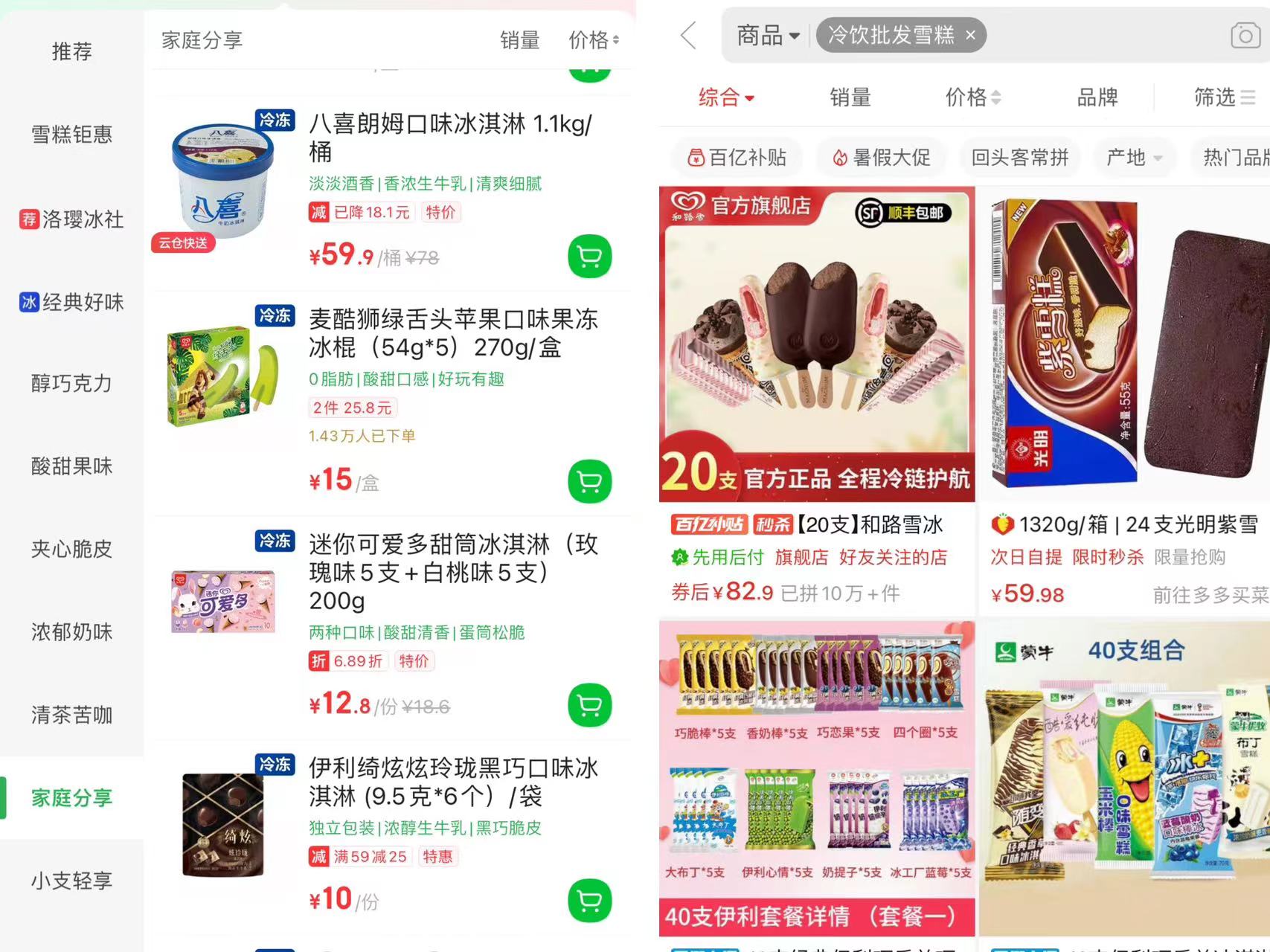The height and width of the screenshot is (952, 1270).
Task: Select the 暑假大促 chip
Action: [882, 158]
